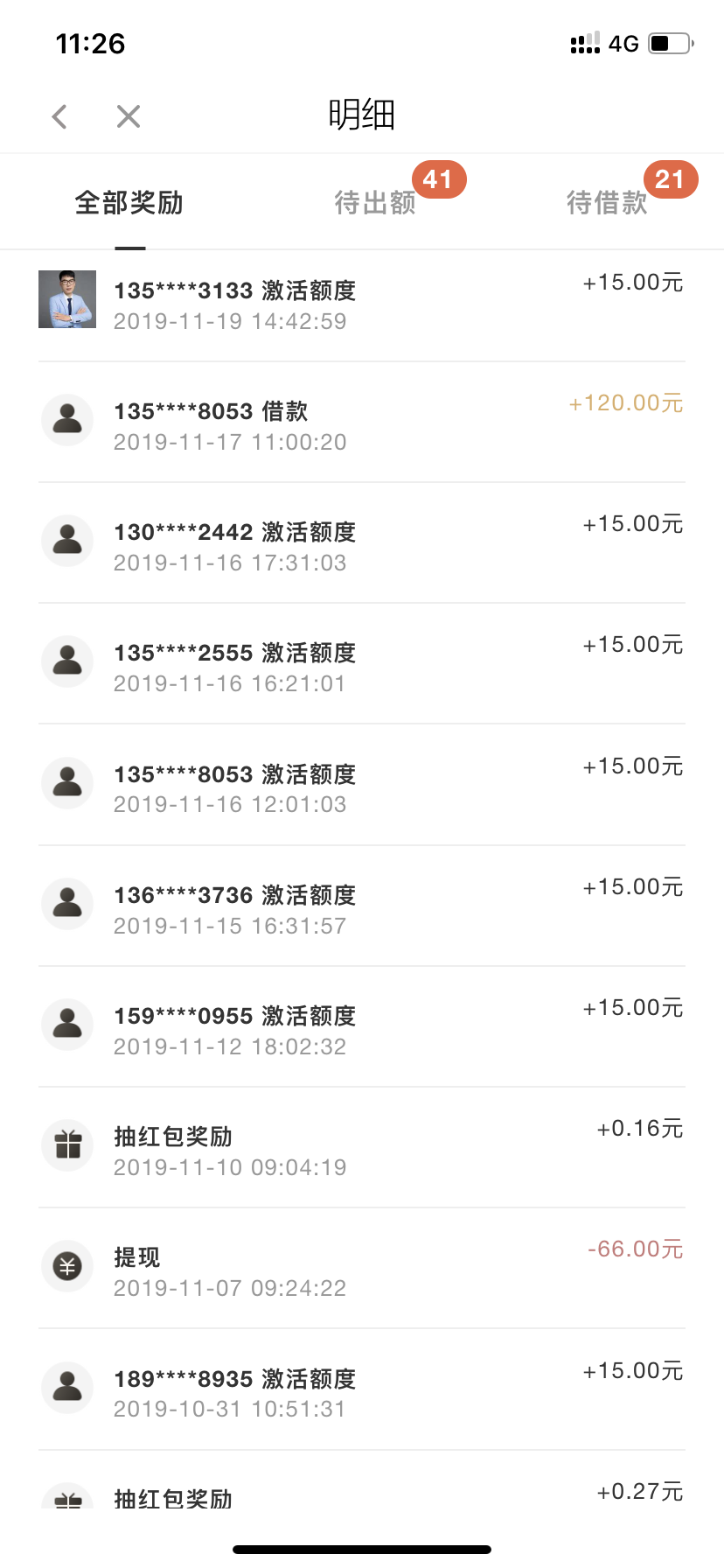
Task: Go back with the left arrow
Action: 59,116
